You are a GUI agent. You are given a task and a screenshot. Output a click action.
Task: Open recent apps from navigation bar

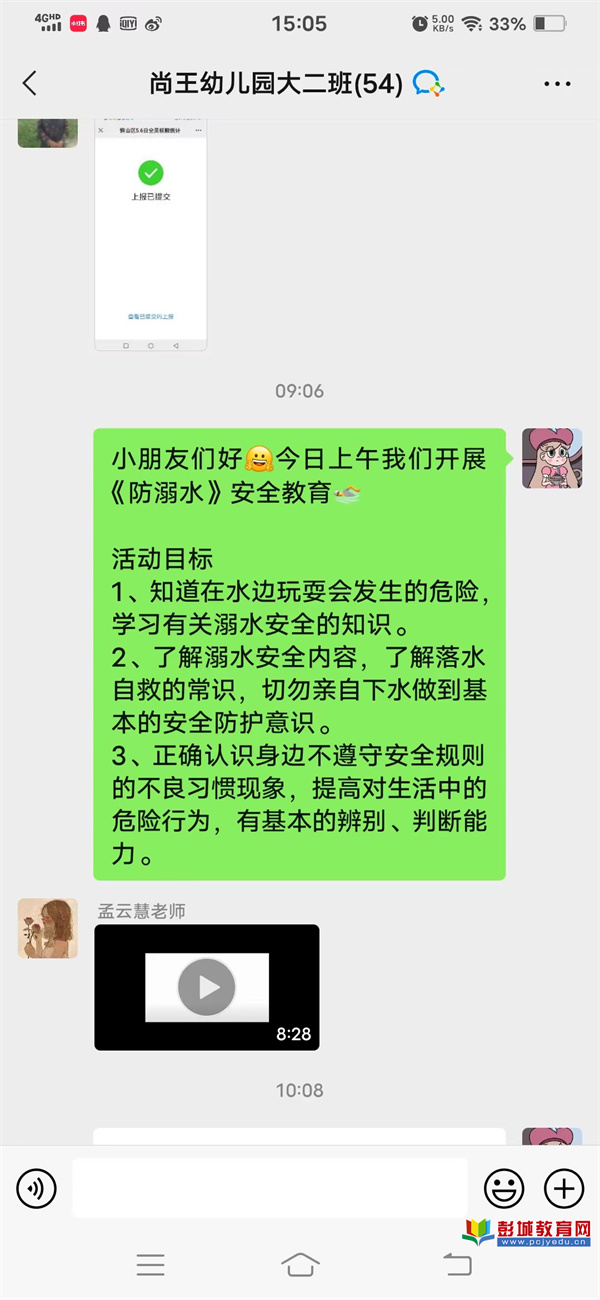tap(150, 1264)
